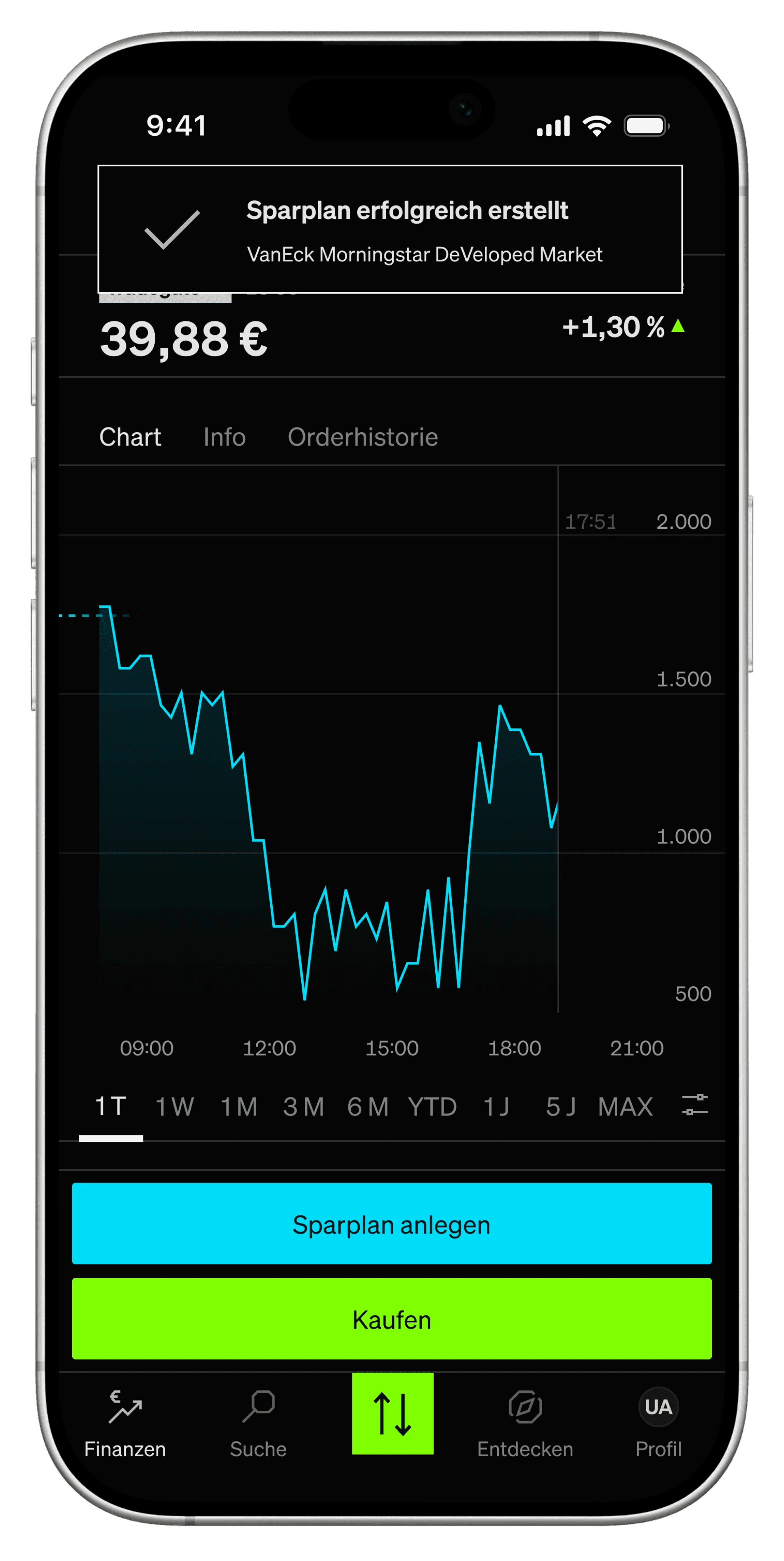Dismiss the Sparplan erfolgreich erstellt notification
Image resolution: width=784 pixels, height=1561 pixels.
(390, 229)
